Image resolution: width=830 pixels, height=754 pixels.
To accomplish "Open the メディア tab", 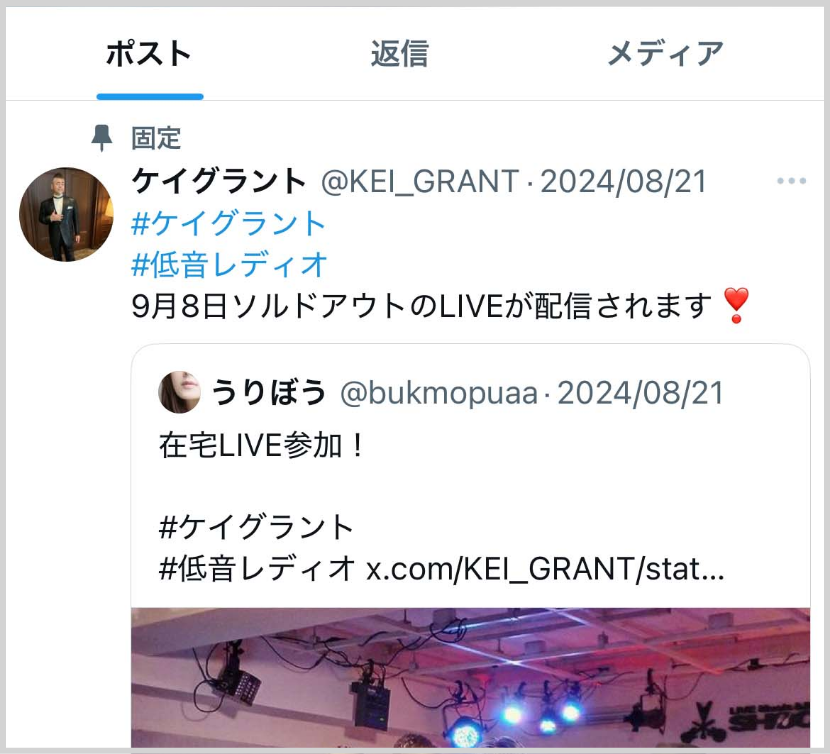I will [665, 54].
